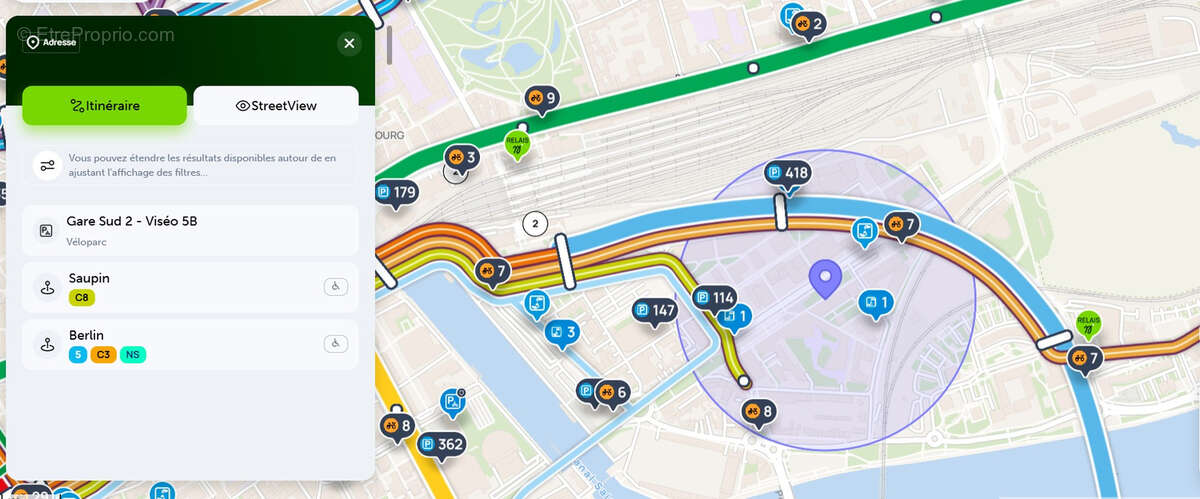Open the filters settings icon
1200x499 pixels.
coord(47,165)
